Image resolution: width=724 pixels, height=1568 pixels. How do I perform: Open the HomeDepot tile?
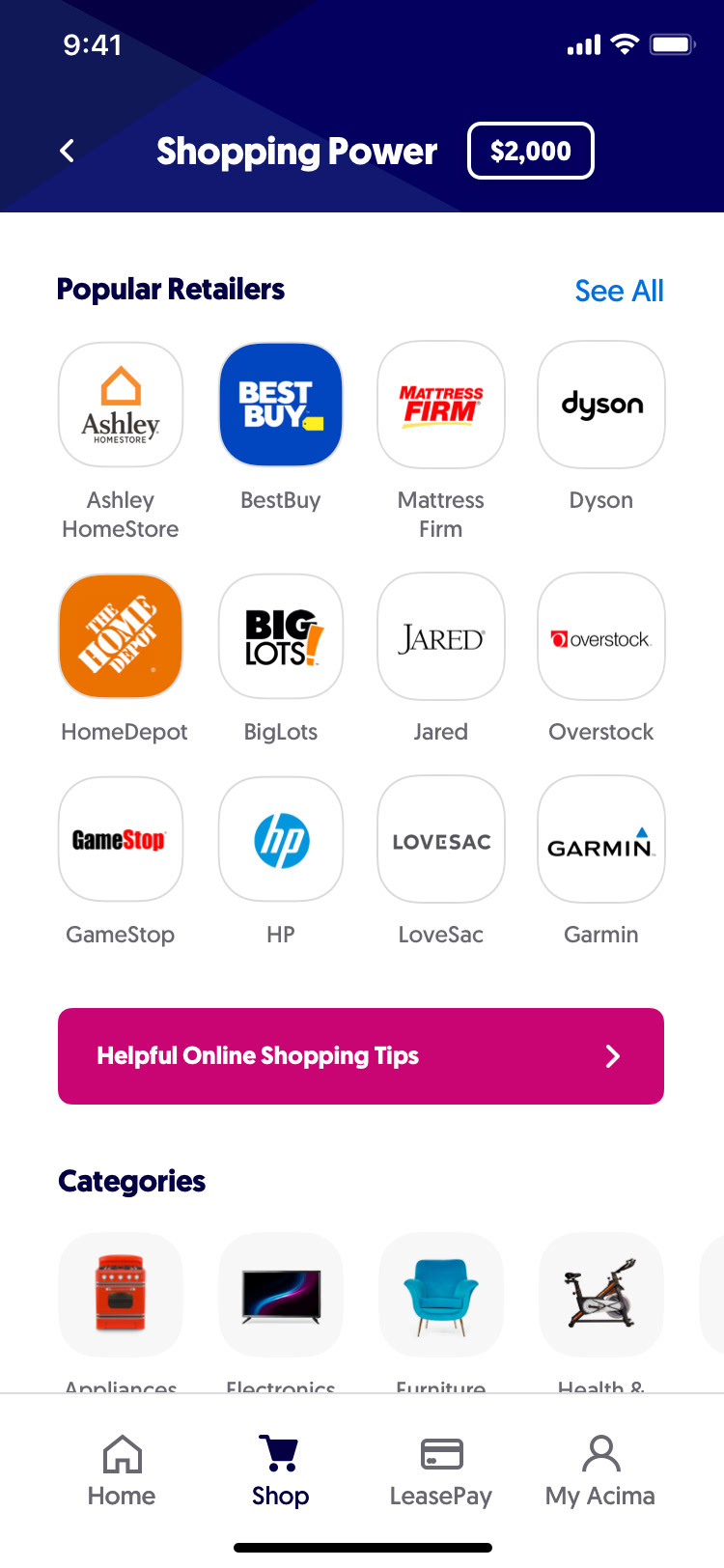point(121,637)
